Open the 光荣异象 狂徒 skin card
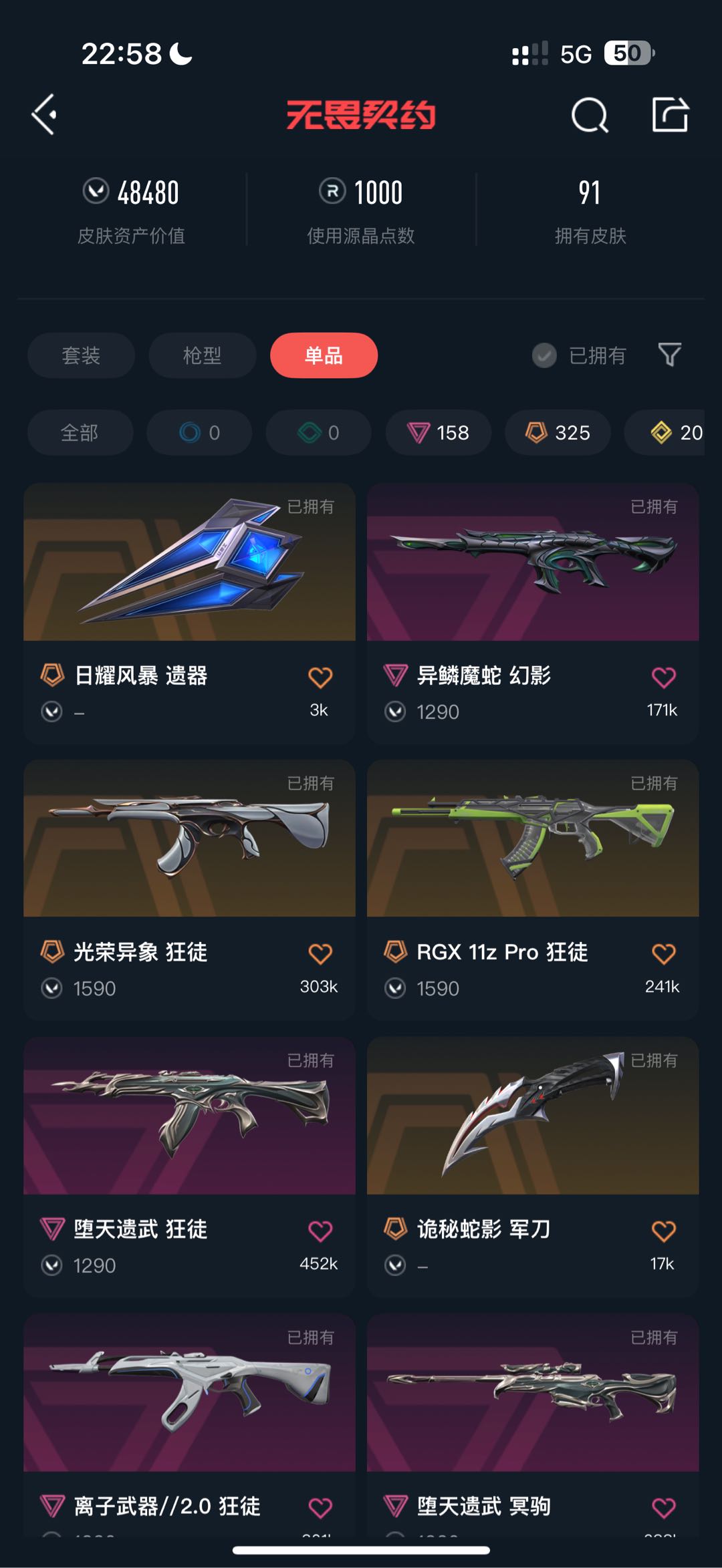Image resolution: width=722 pixels, height=1568 pixels. pyautogui.click(x=189, y=838)
